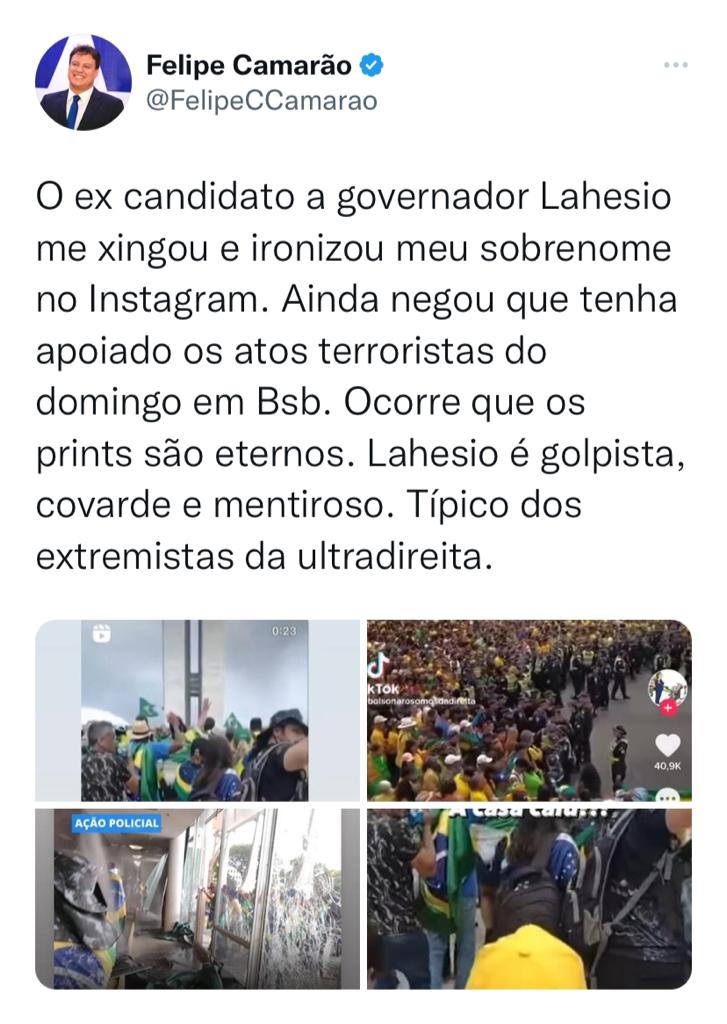The height and width of the screenshot is (1024, 727).
Task: Open the tweet's three-dot overflow menu
Action: [x=676, y=66]
